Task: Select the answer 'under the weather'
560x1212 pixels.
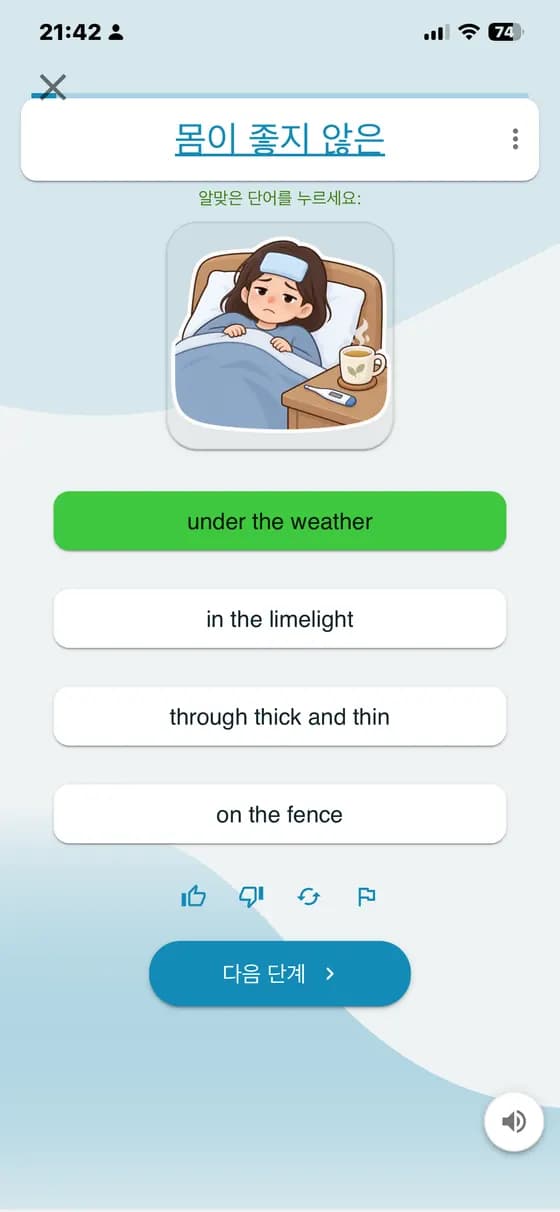Action: 280,521
